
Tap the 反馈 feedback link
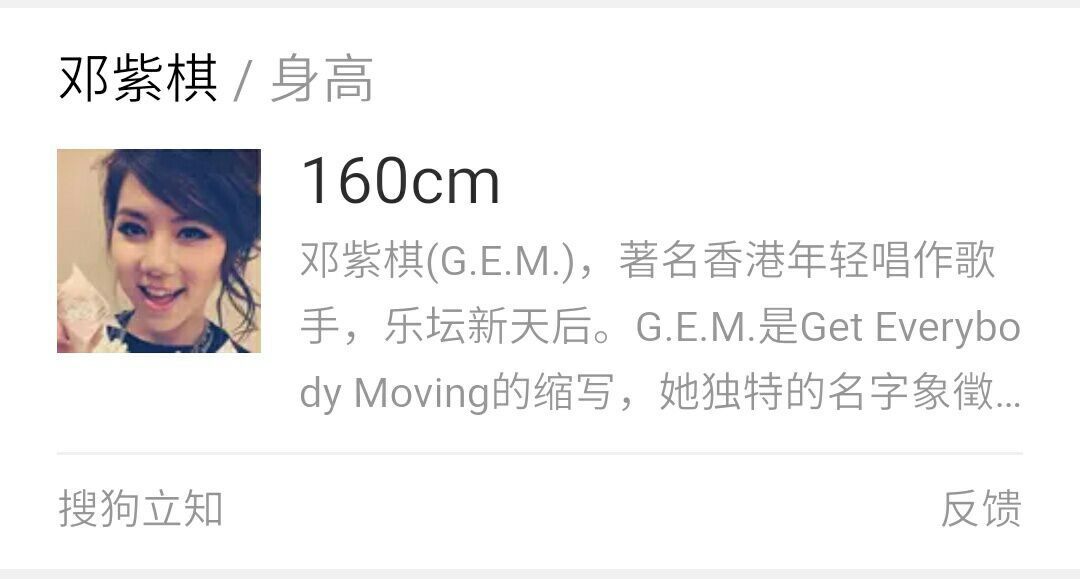pos(980,509)
